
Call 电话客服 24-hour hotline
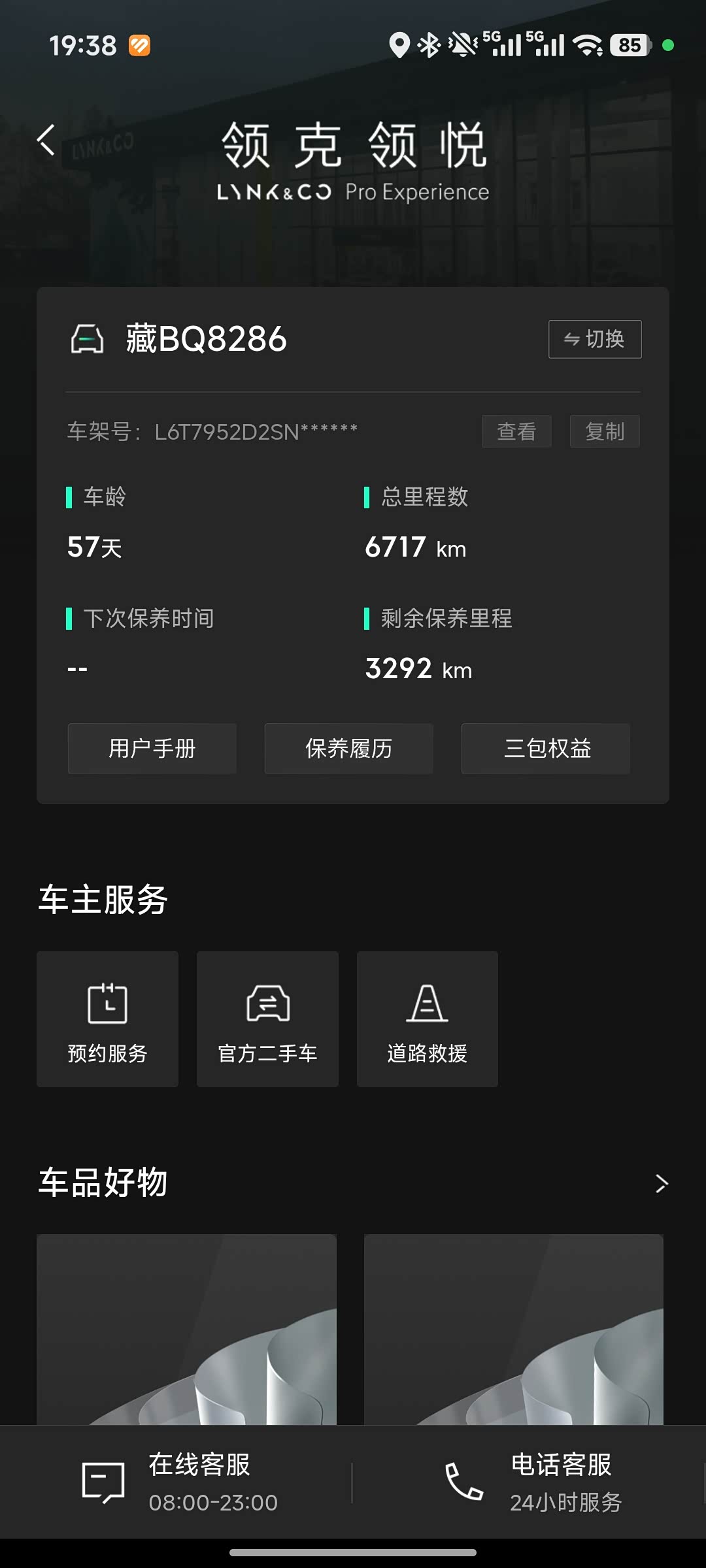tap(533, 1483)
